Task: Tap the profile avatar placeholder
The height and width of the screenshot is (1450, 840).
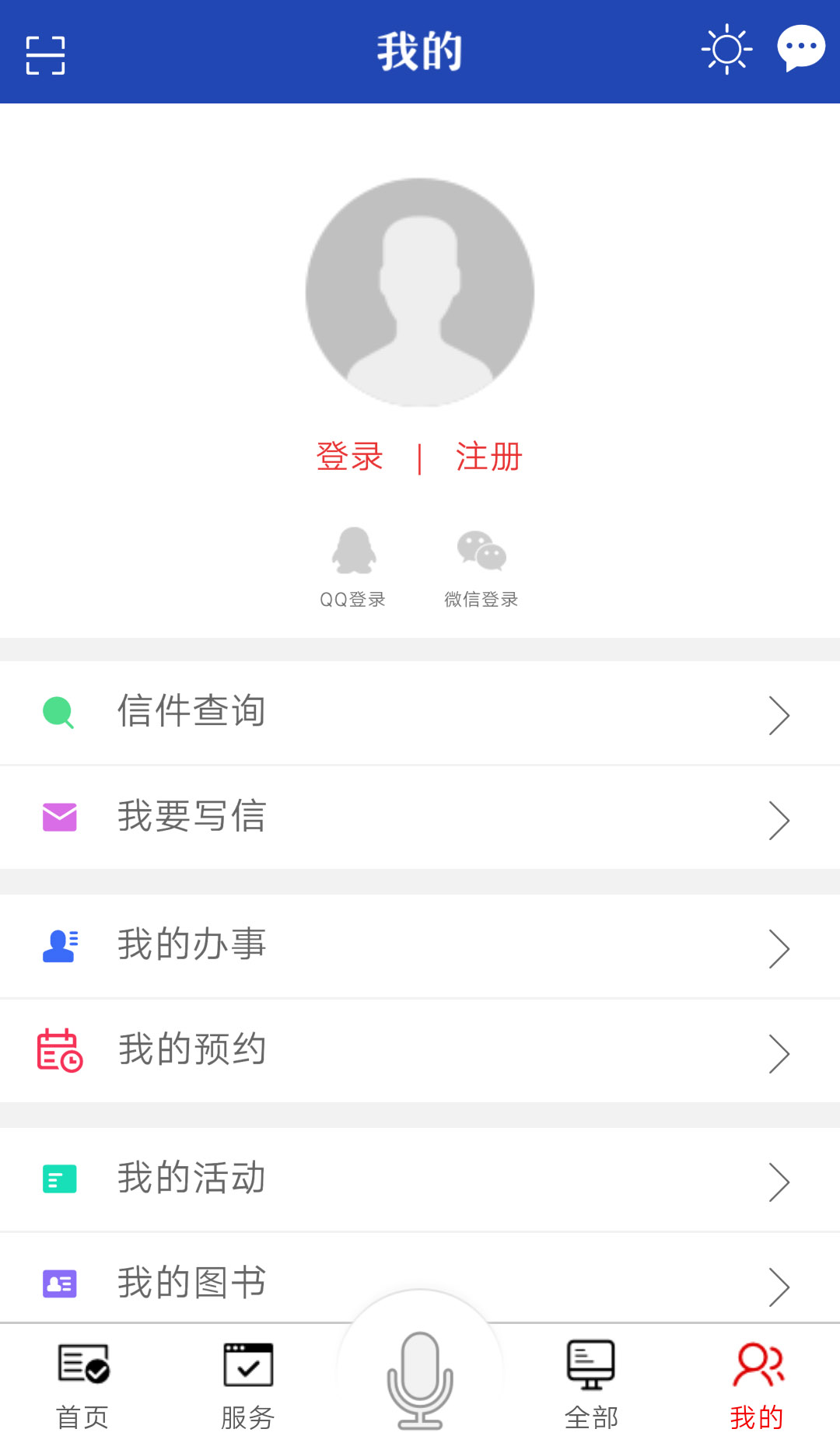Action: pos(419,292)
